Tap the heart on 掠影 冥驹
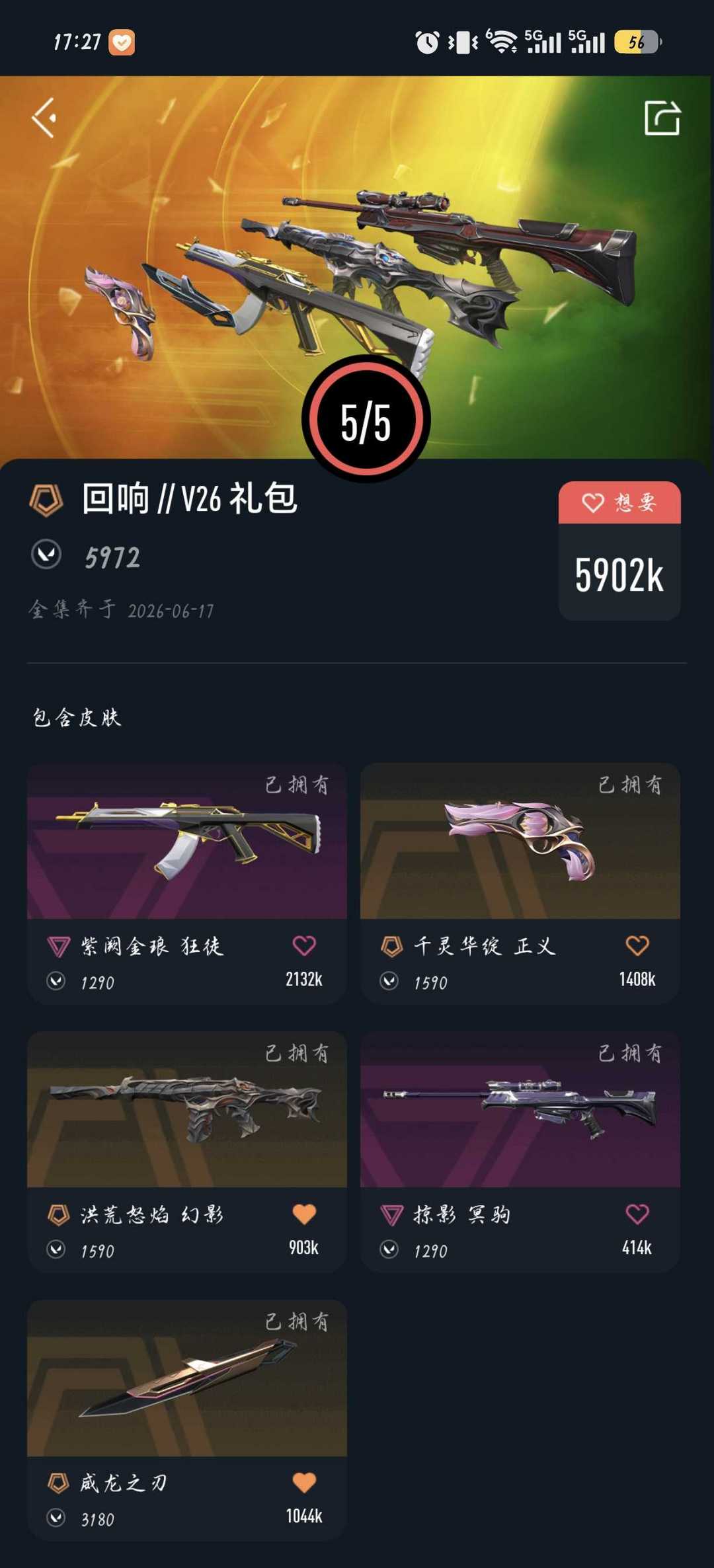This screenshot has width=714, height=1568. (x=637, y=1214)
